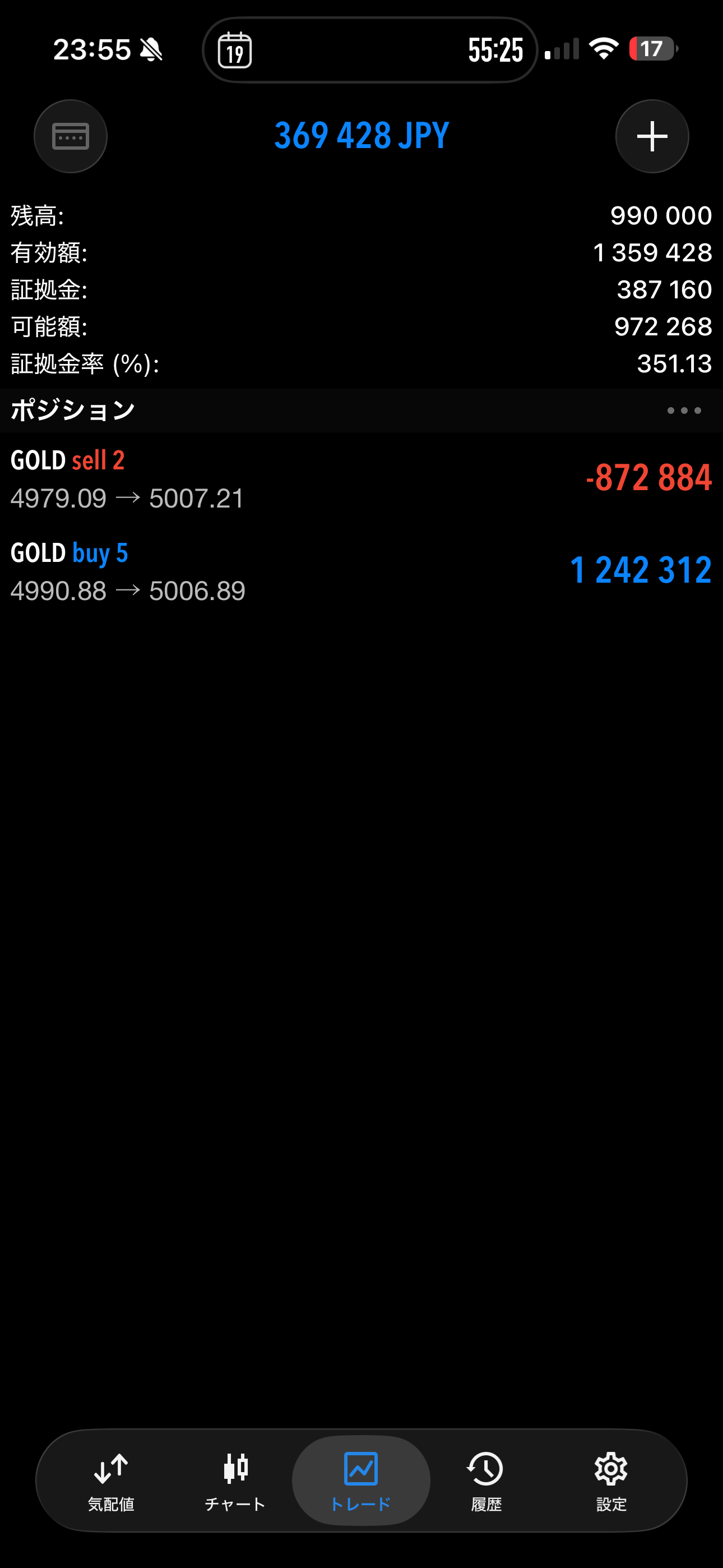Open the GOLD buy 5 position
Viewport: 723px width, 1568px height.
coord(361,571)
